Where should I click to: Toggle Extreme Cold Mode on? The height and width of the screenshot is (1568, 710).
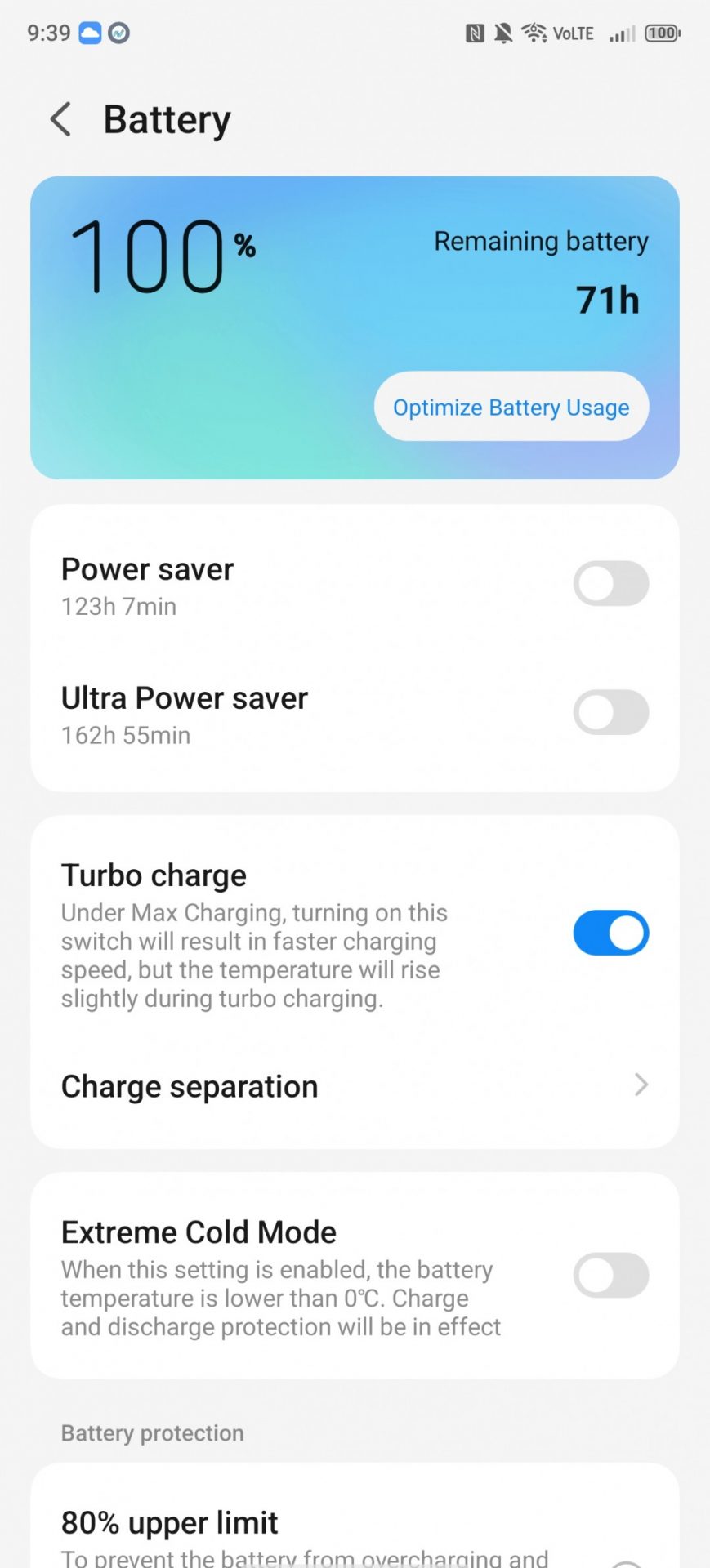(x=610, y=1275)
